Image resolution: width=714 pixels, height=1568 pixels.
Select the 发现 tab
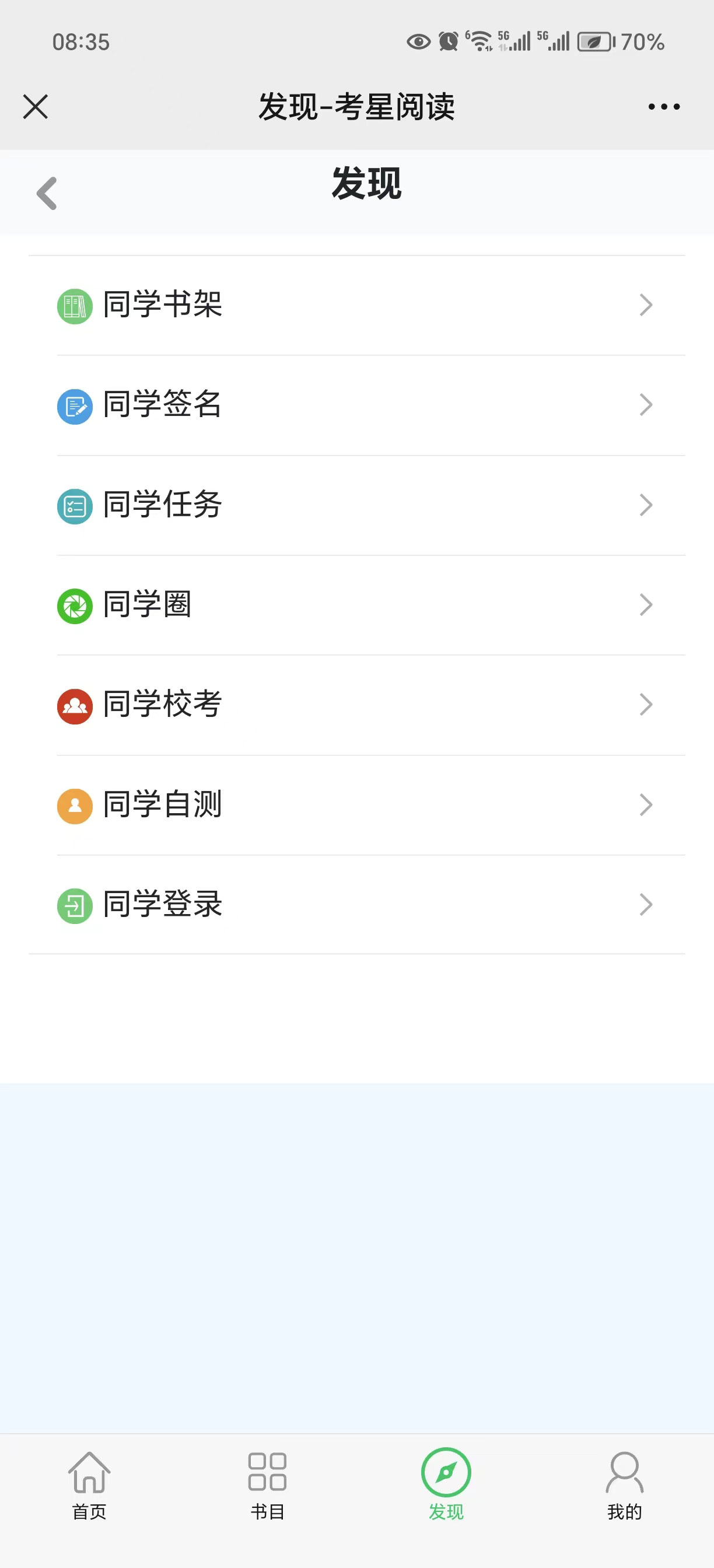pos(446,1485)
